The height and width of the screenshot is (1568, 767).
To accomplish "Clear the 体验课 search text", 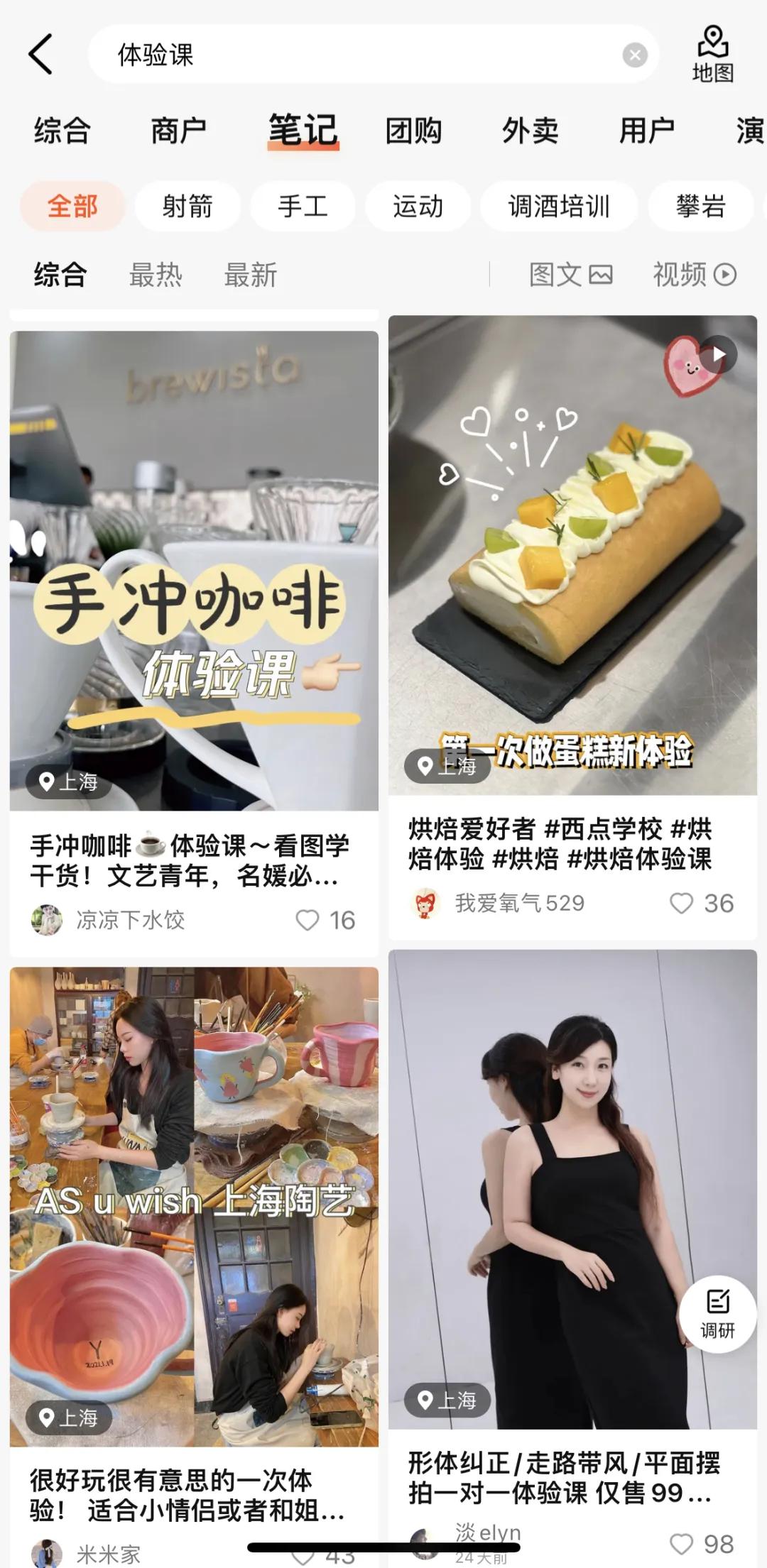I will pyautogui.click(x=634, y=55).
